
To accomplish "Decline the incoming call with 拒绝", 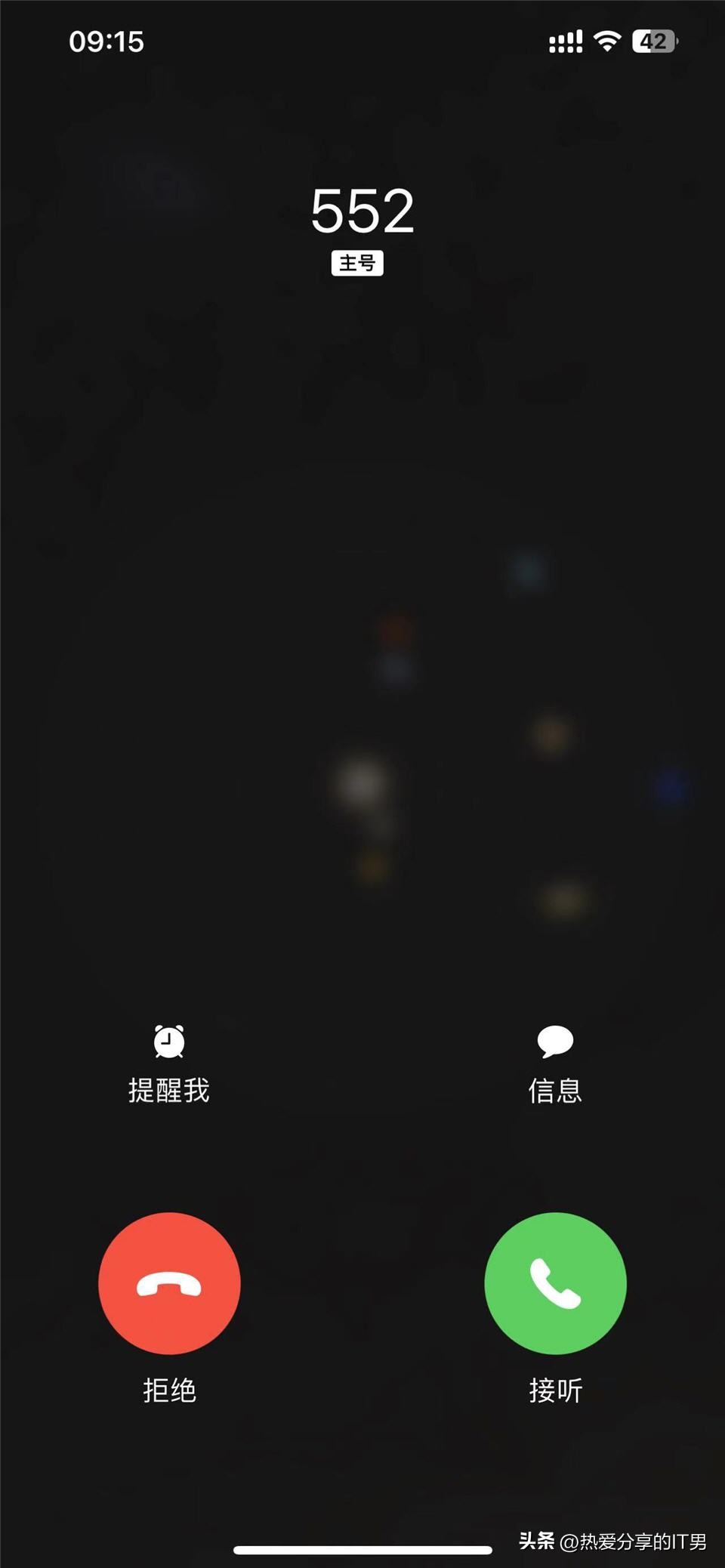I will tap(169, 1283).
